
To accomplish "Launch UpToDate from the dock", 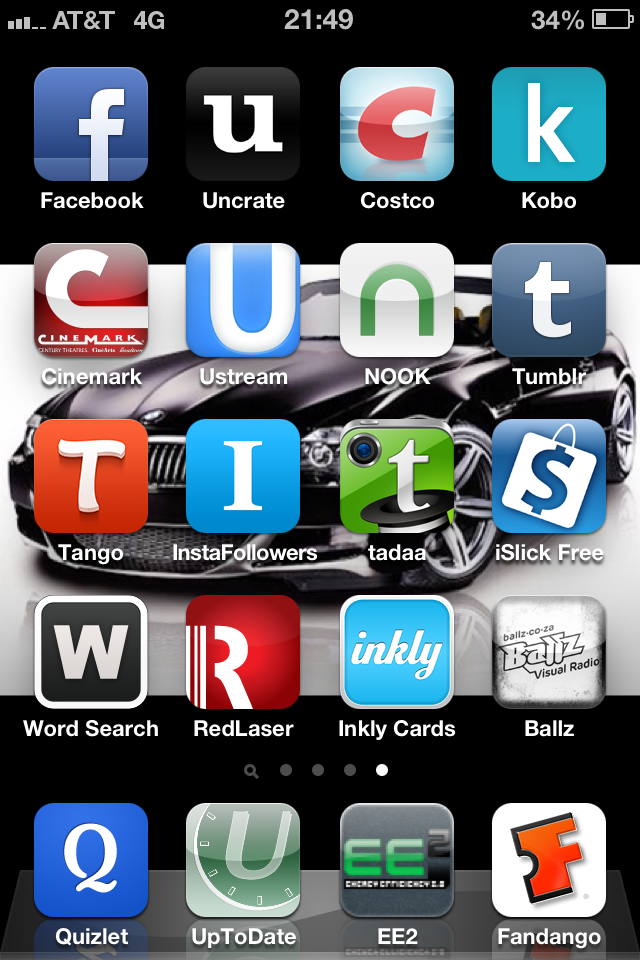I will (243, 860).
